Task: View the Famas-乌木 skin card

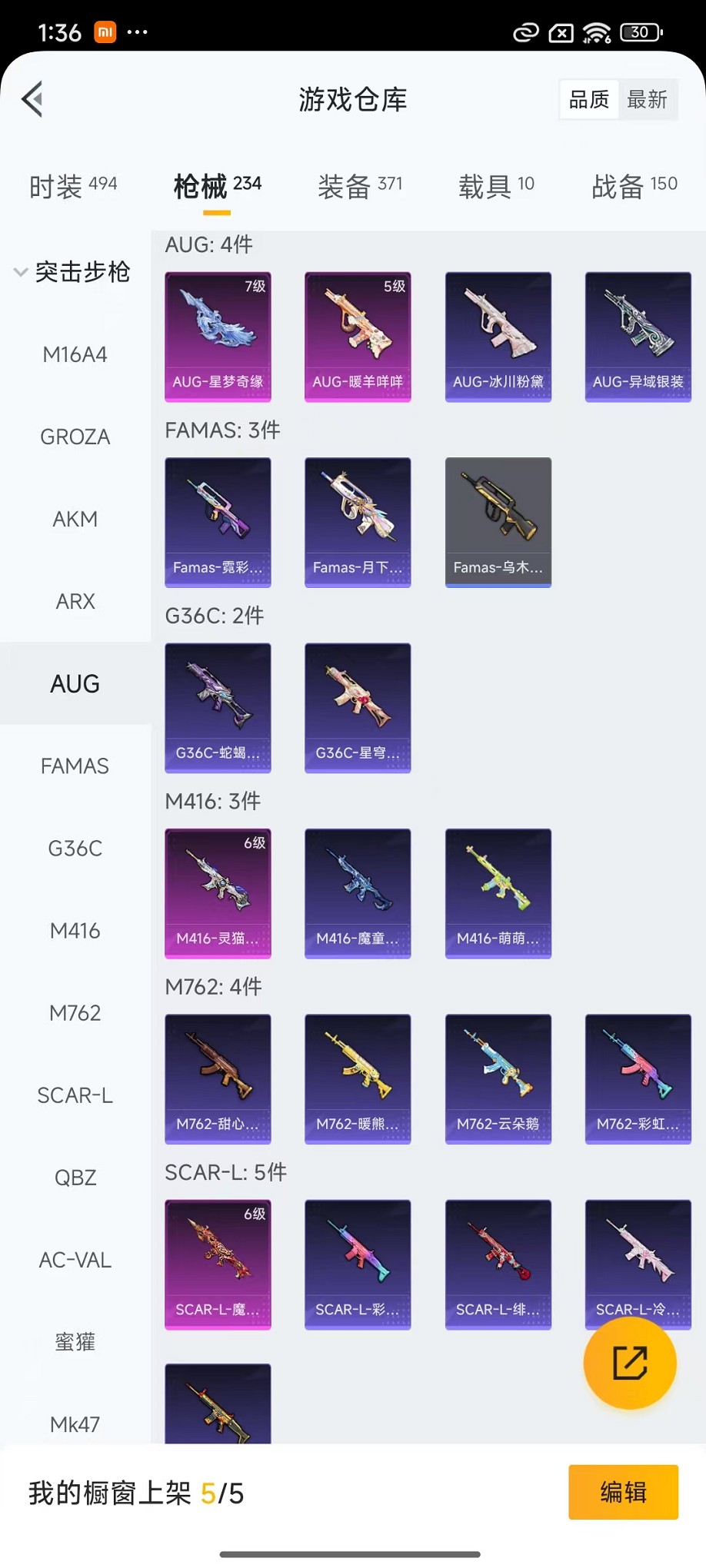Action: pyautogui.click(x=498, y=522)
